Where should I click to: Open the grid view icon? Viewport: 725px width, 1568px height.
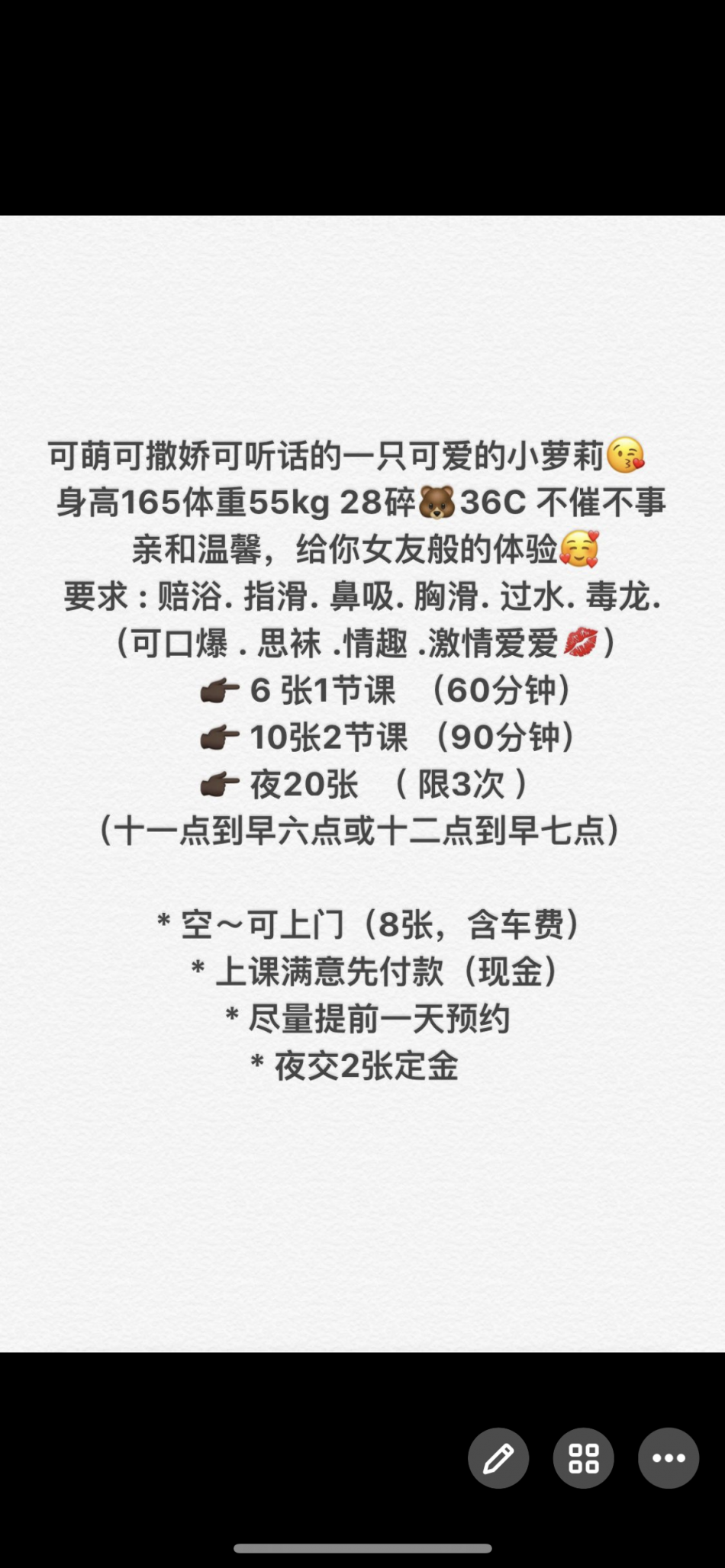click(x=584, y=1457)
